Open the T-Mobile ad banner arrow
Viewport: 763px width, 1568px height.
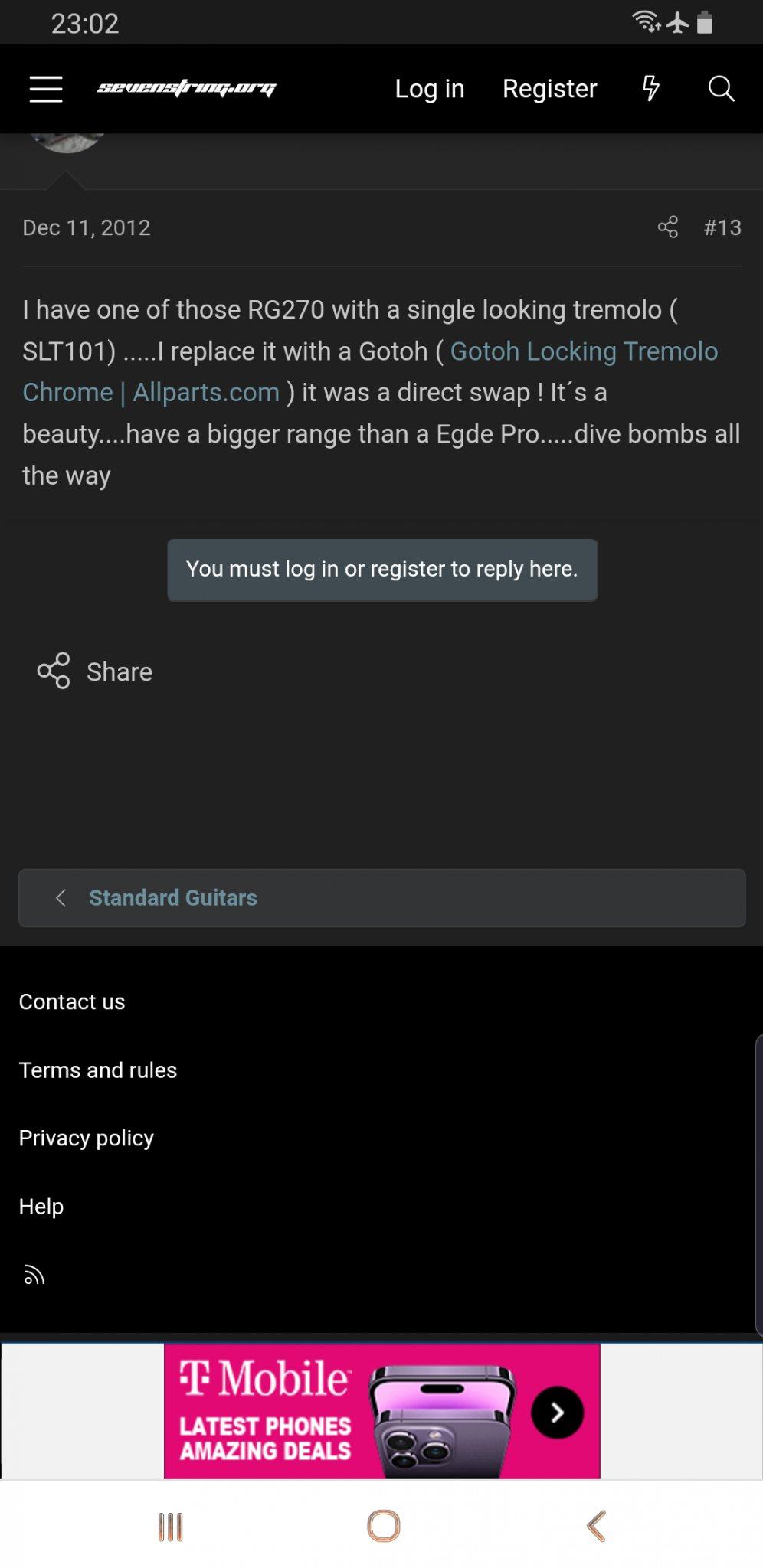(x=557, y=1412)
